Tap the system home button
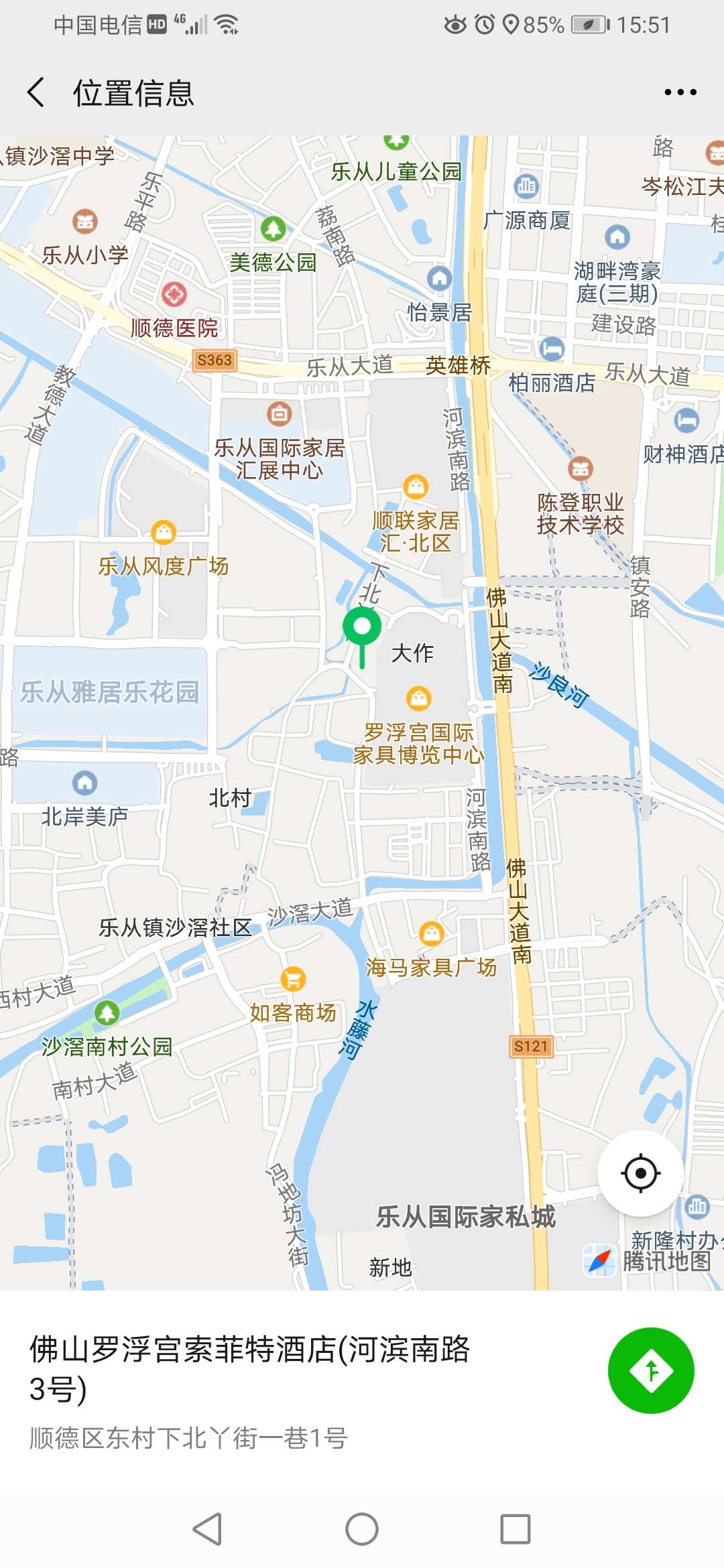 (362, 1529)
